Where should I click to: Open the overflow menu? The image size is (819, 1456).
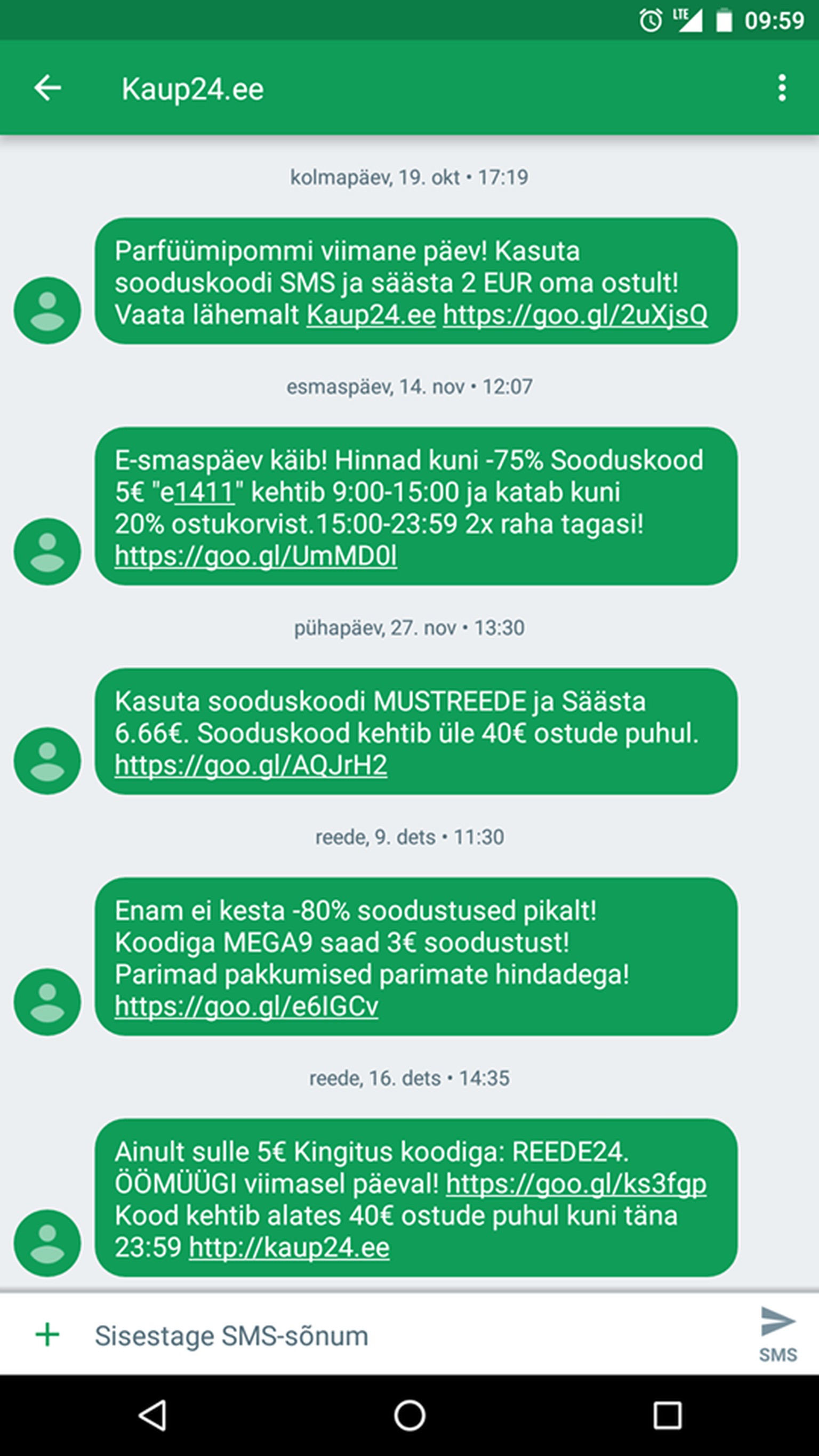[x=782, y=88]
